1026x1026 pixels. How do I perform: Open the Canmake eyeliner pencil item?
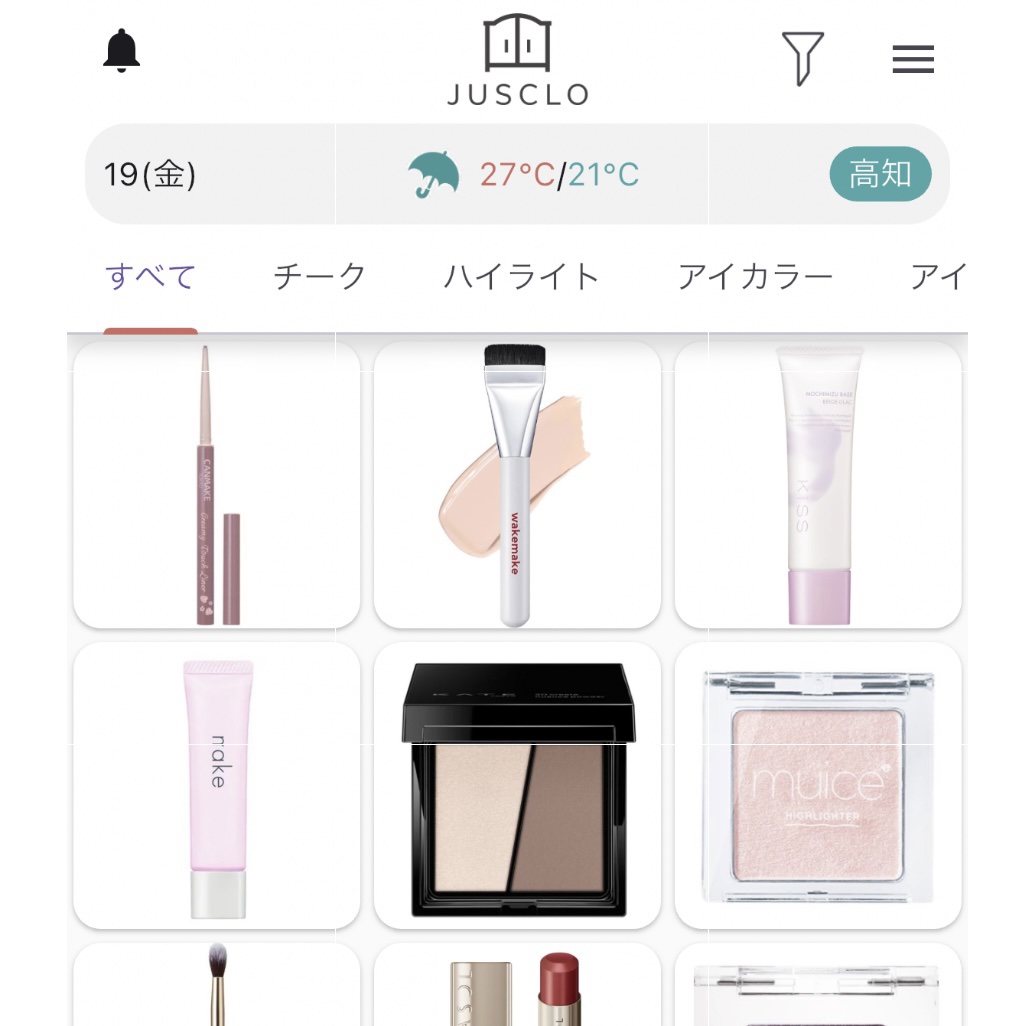coord(217,485)
